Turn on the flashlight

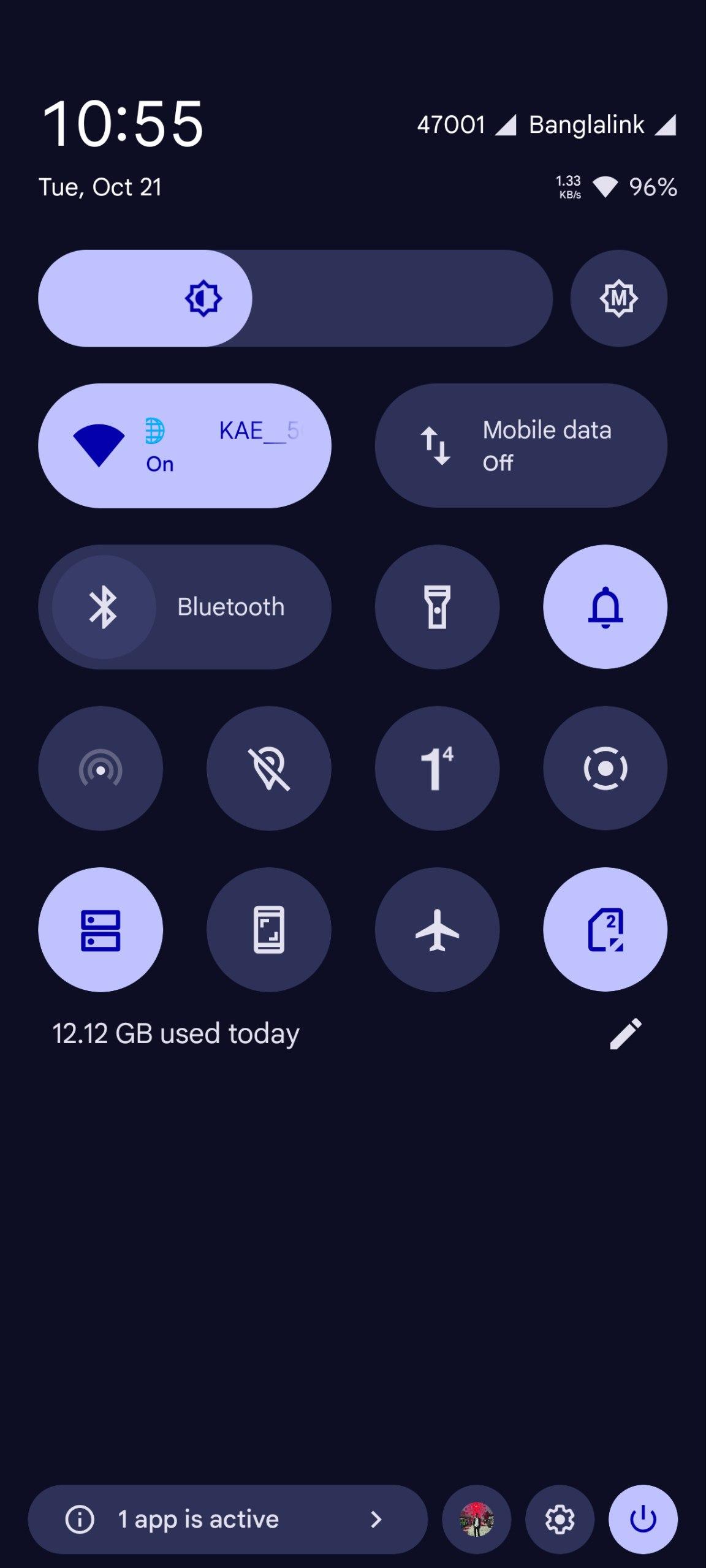click(437, 607)
